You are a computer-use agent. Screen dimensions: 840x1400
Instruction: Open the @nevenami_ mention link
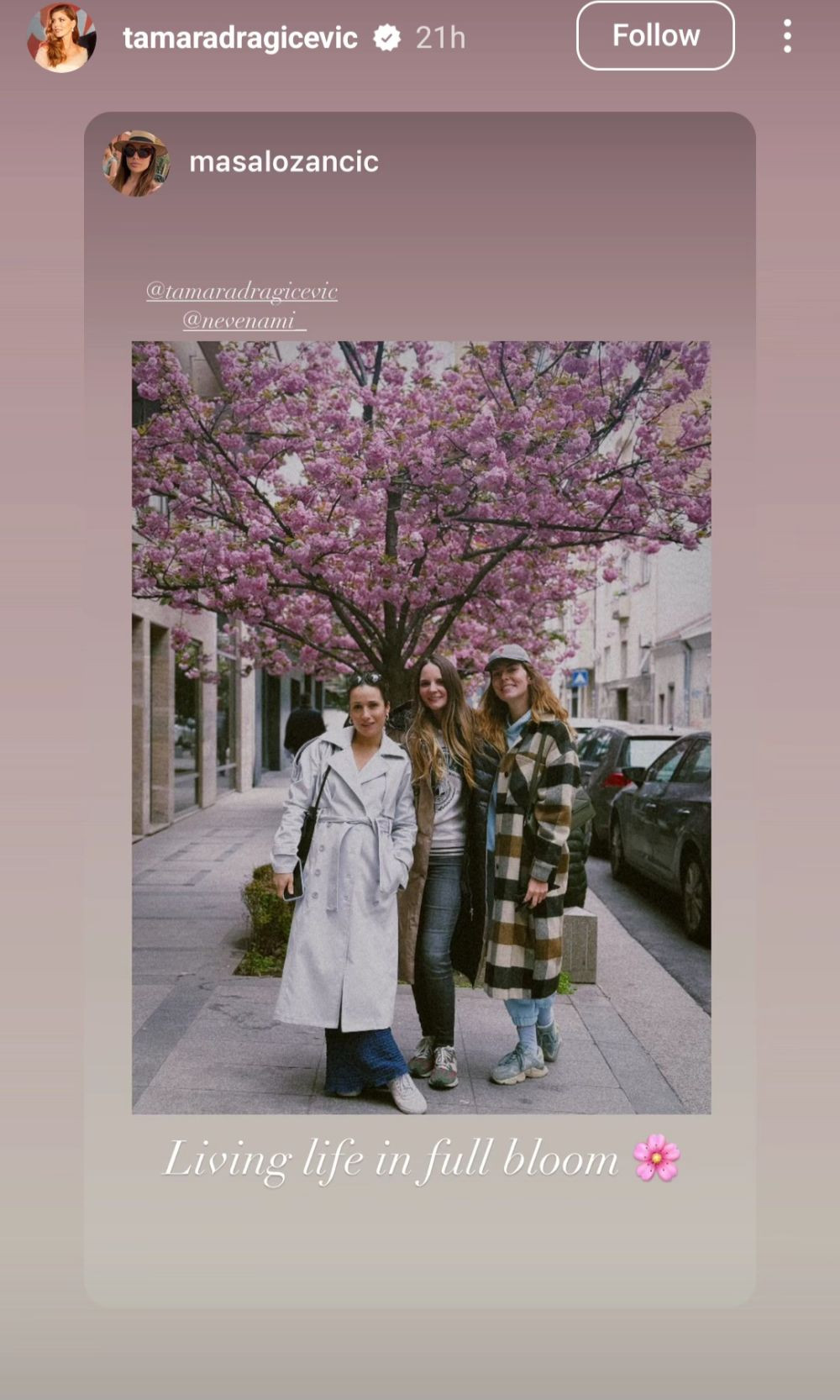pyautogui.click(x=244, y=320)
